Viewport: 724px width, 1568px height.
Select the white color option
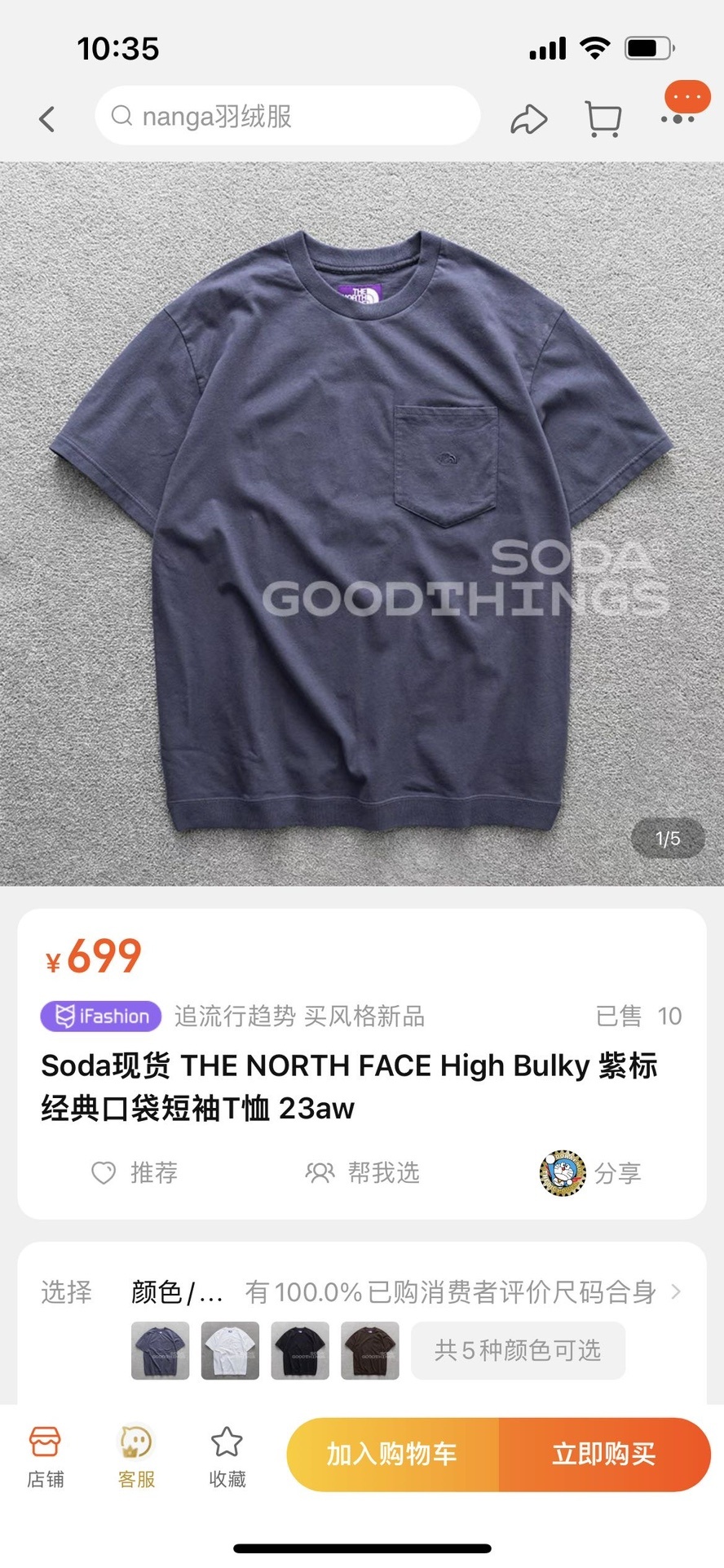click(231, 1350)
